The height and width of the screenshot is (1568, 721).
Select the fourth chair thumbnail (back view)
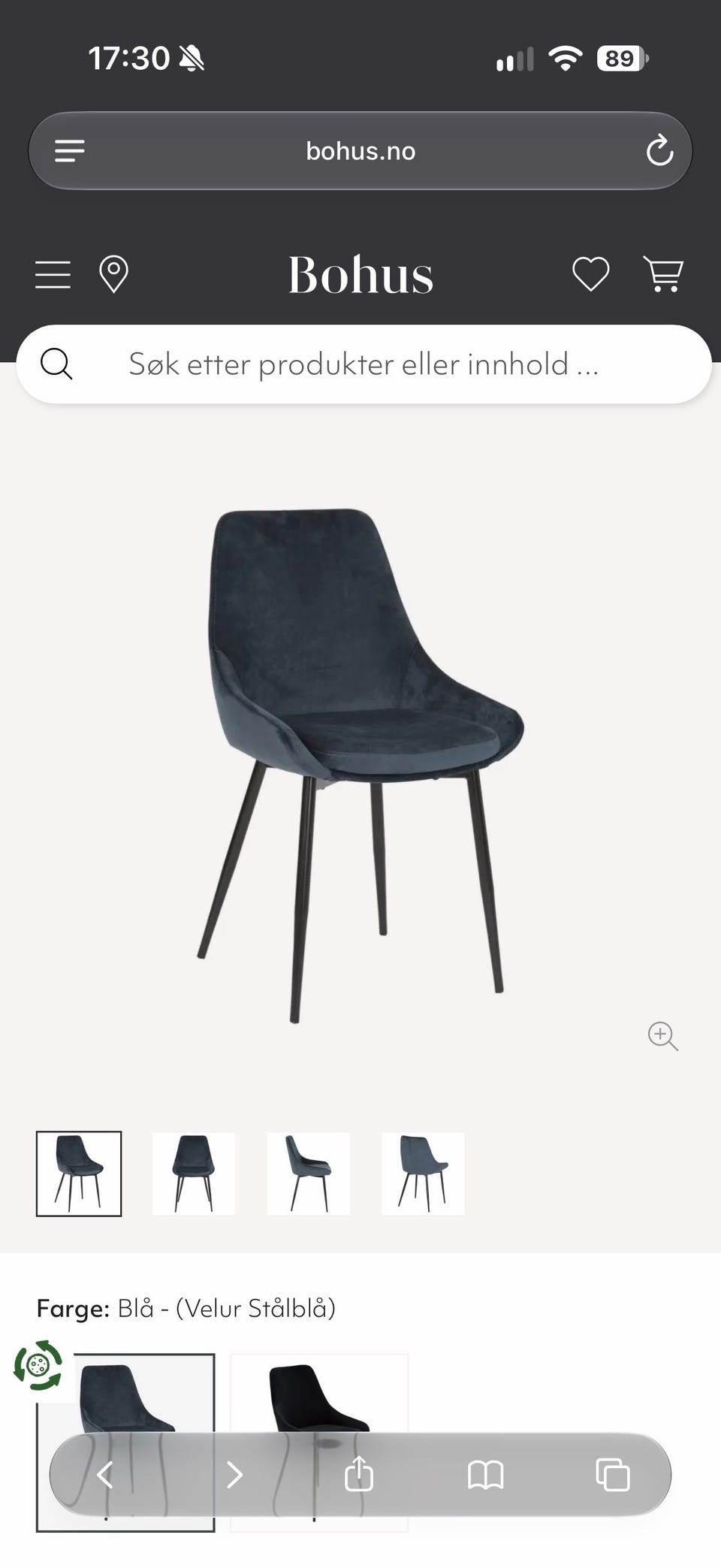(x=423, y=1174)
